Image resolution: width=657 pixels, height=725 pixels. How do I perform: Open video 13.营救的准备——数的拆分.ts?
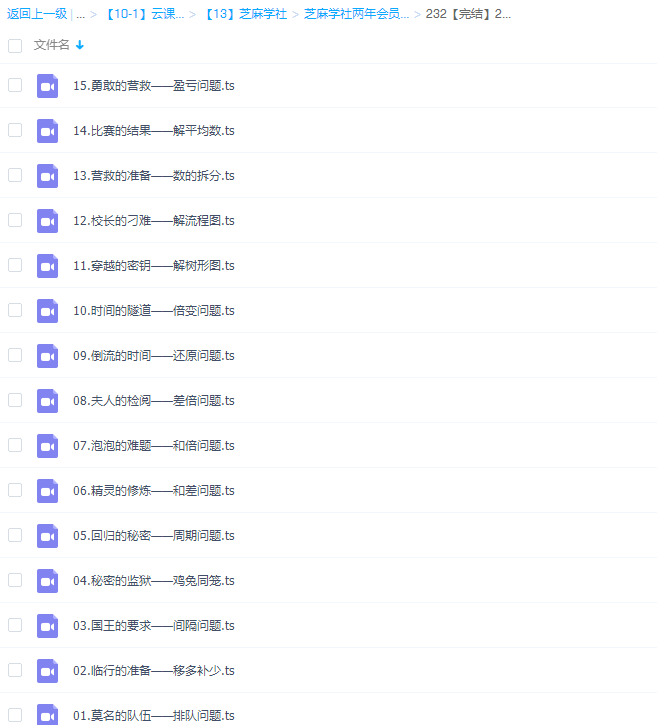click(154, 176)
